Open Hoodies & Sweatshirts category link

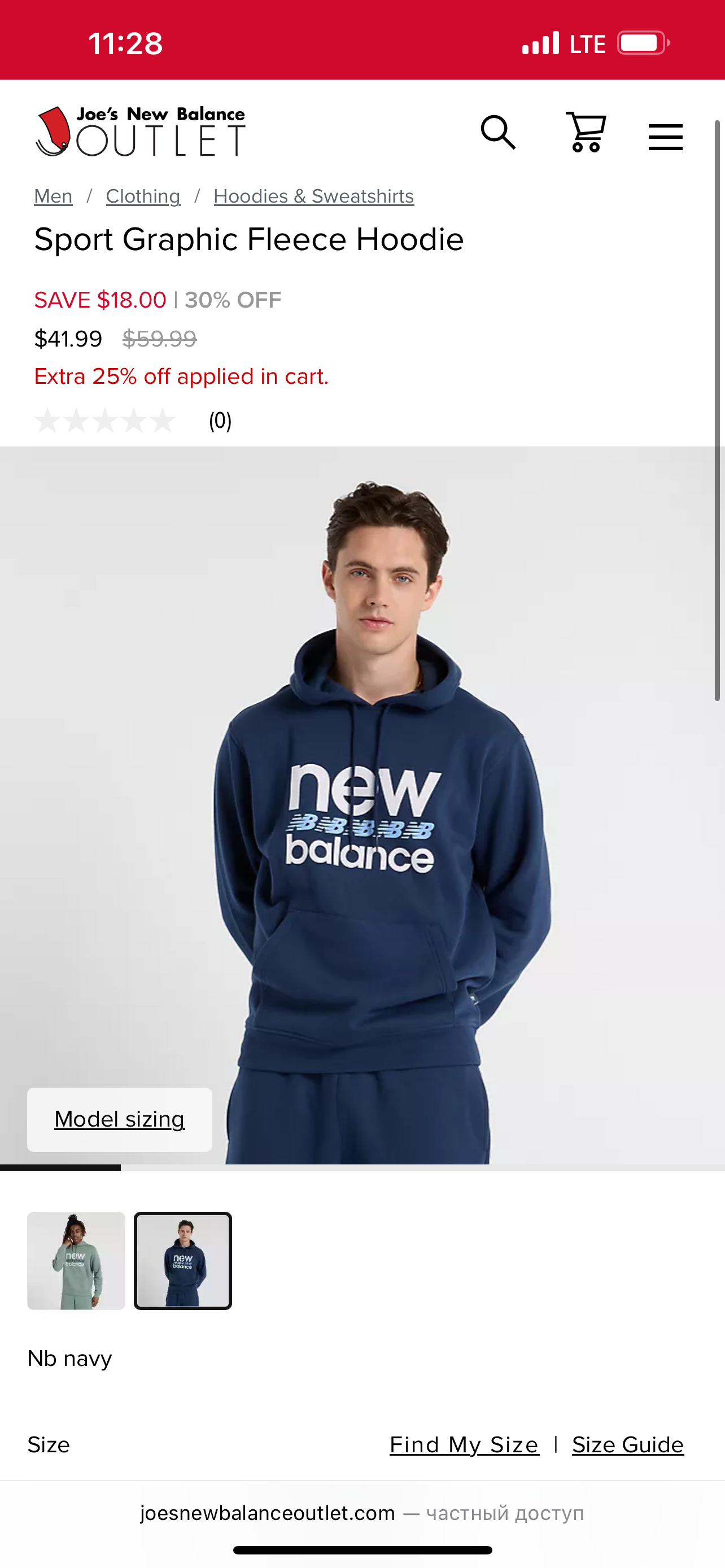tap(313, 196)
